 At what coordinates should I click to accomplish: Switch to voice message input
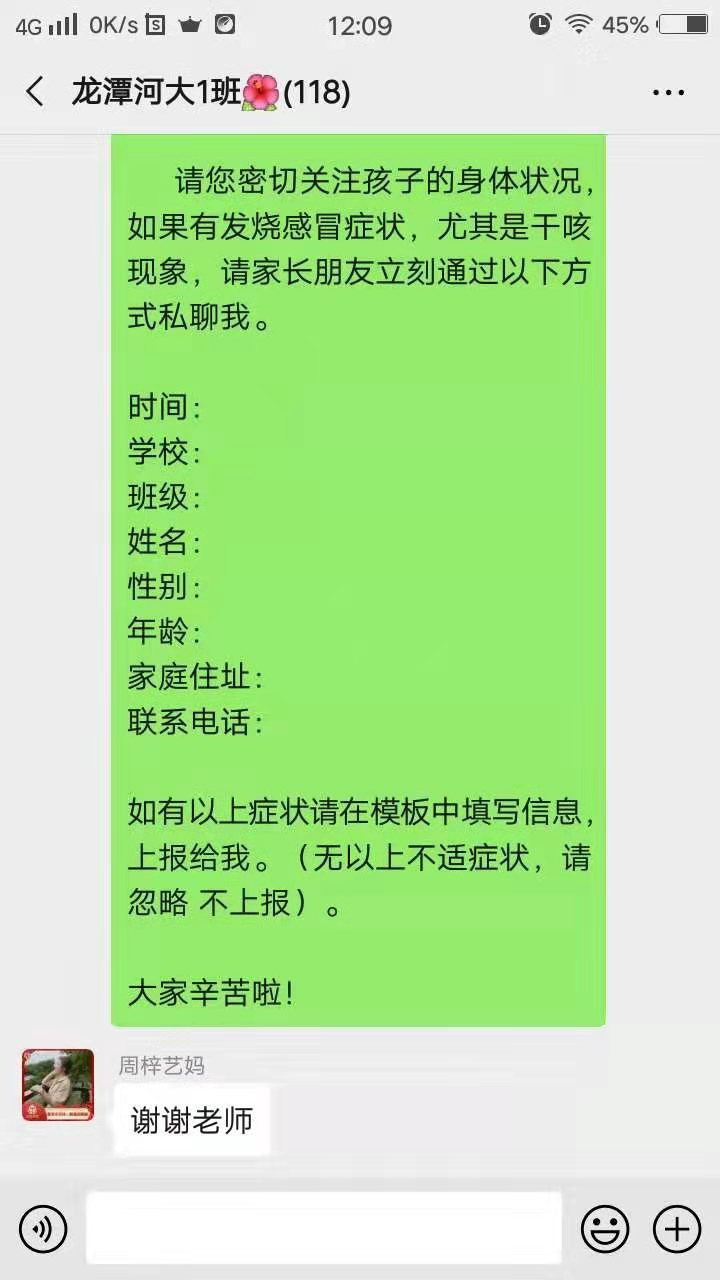pos(43,1229)
